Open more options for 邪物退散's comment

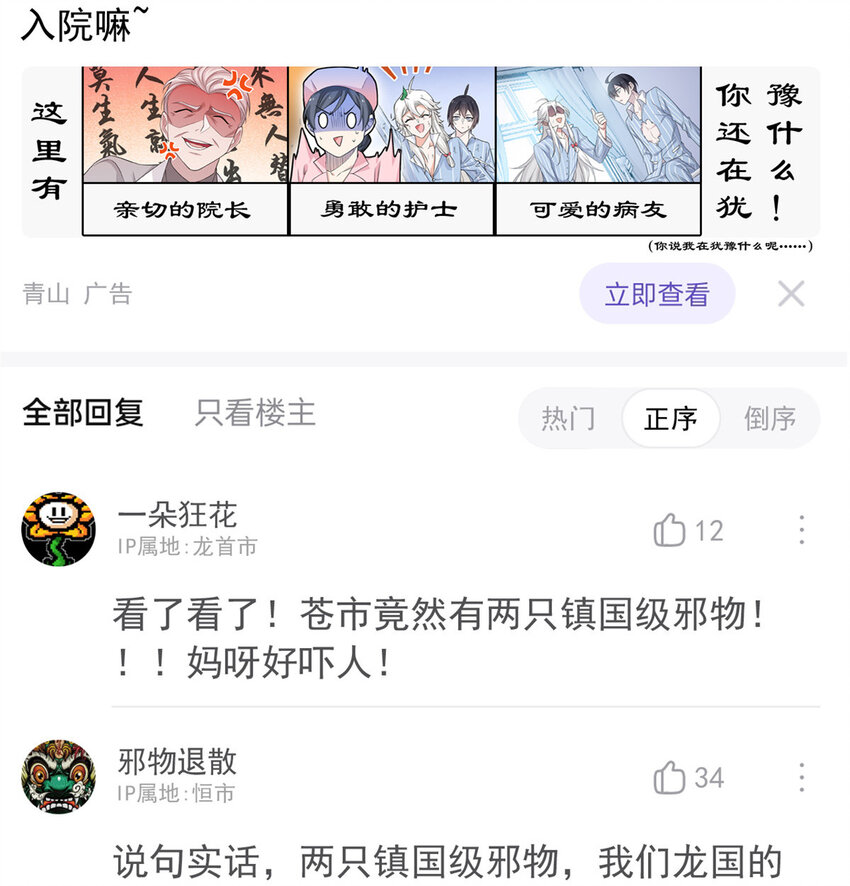click(x=801, y=778)
